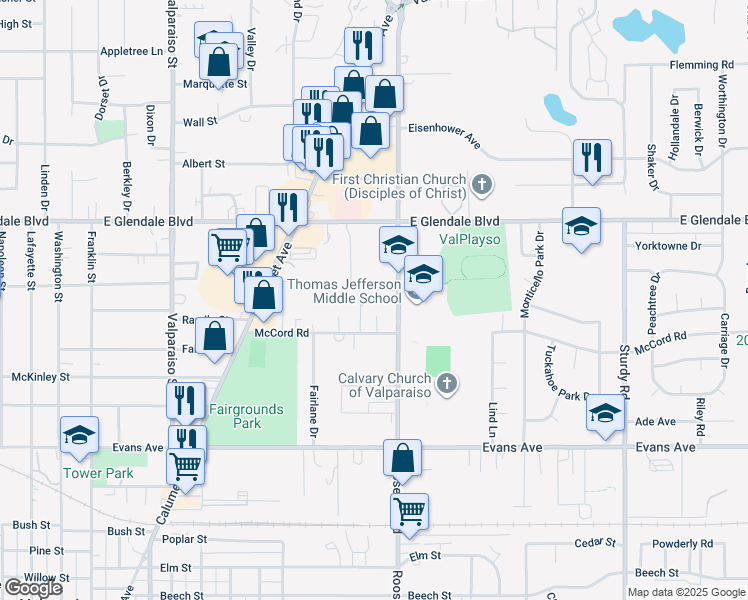This screenshot has height=600, width=748.
Task: Open the restaurant marker on E Glendale Blvd
Action: pyautogui.click(x=288, y=209)
